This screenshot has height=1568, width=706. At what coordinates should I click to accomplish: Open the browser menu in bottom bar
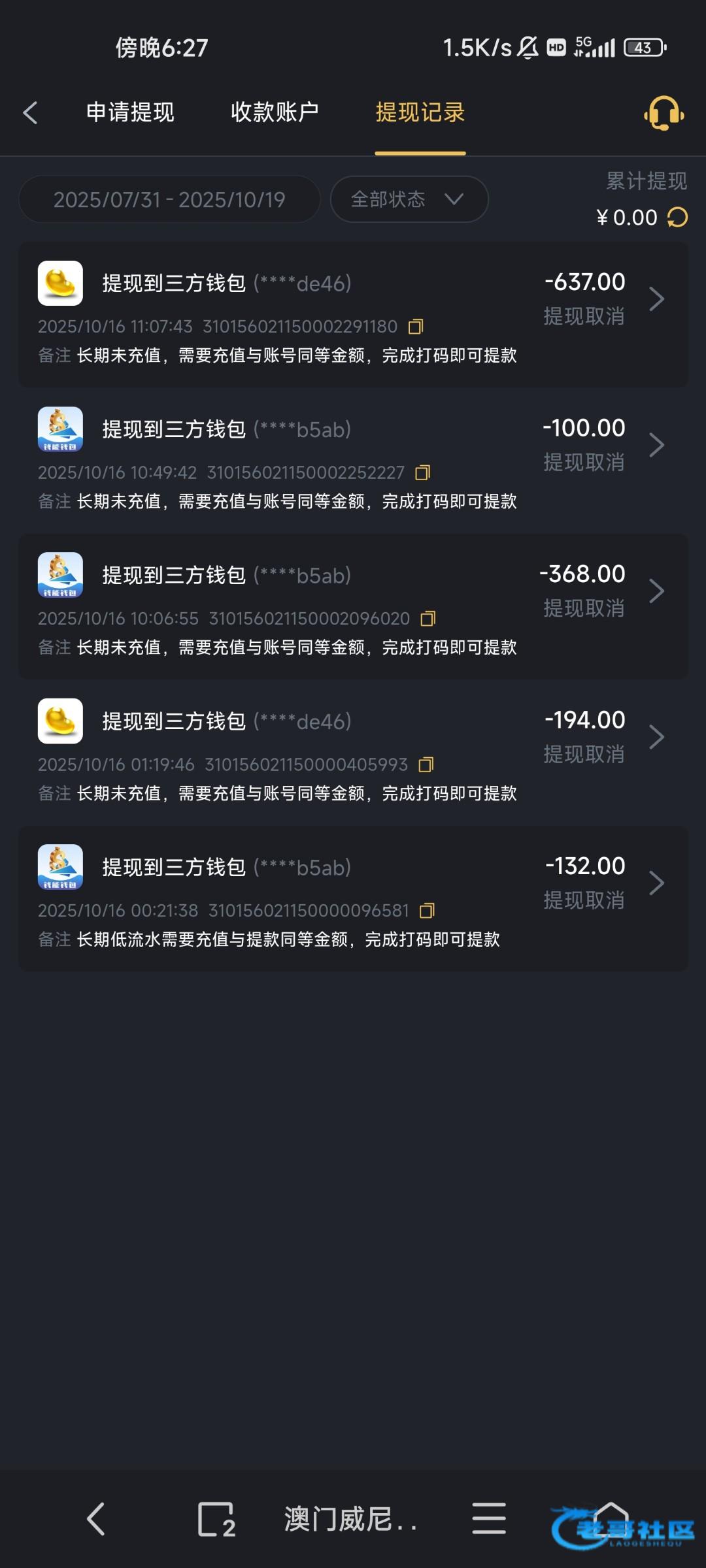[x=489, y=1518]
